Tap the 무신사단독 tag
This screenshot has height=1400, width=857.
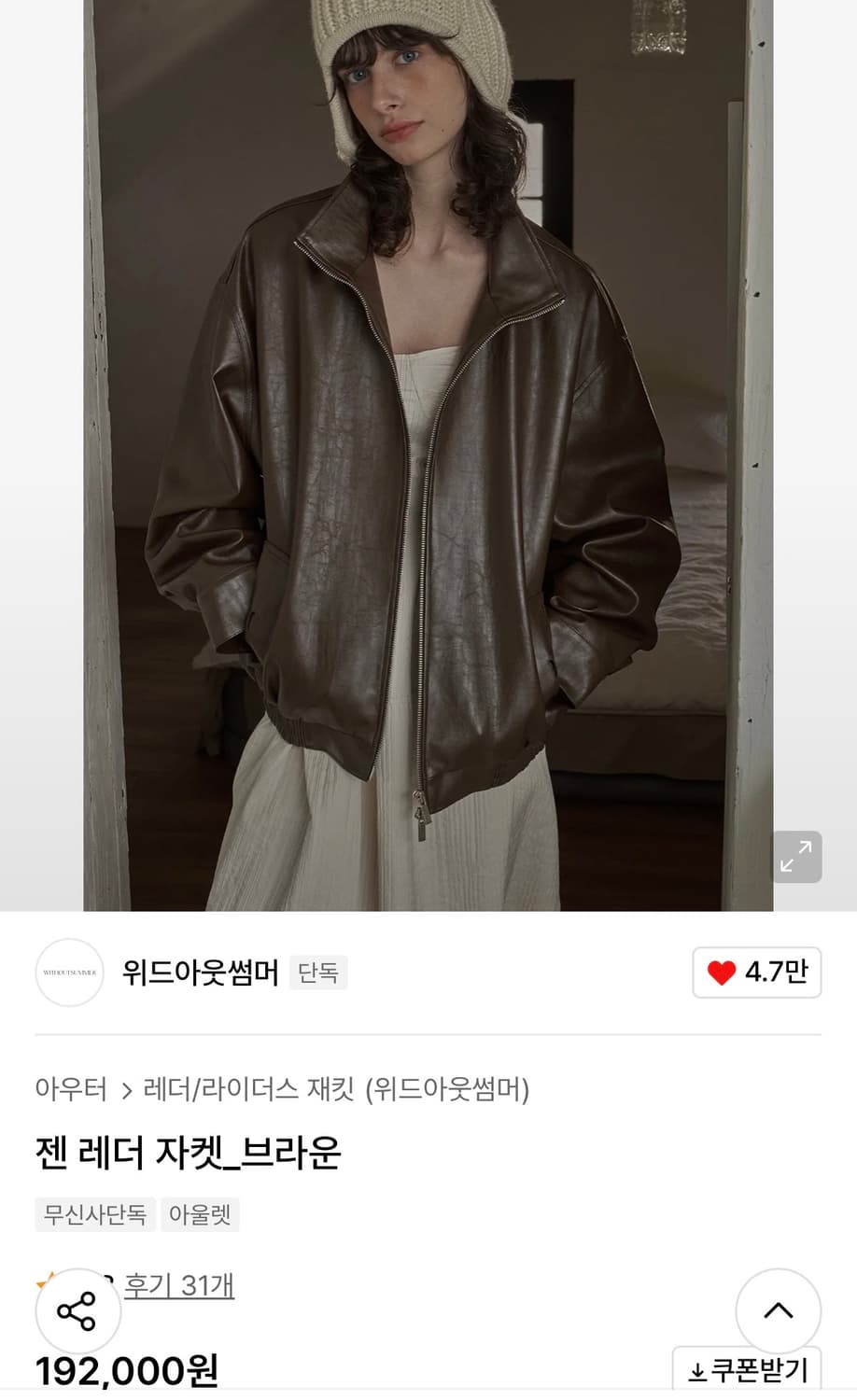[x=94, y=1214]
